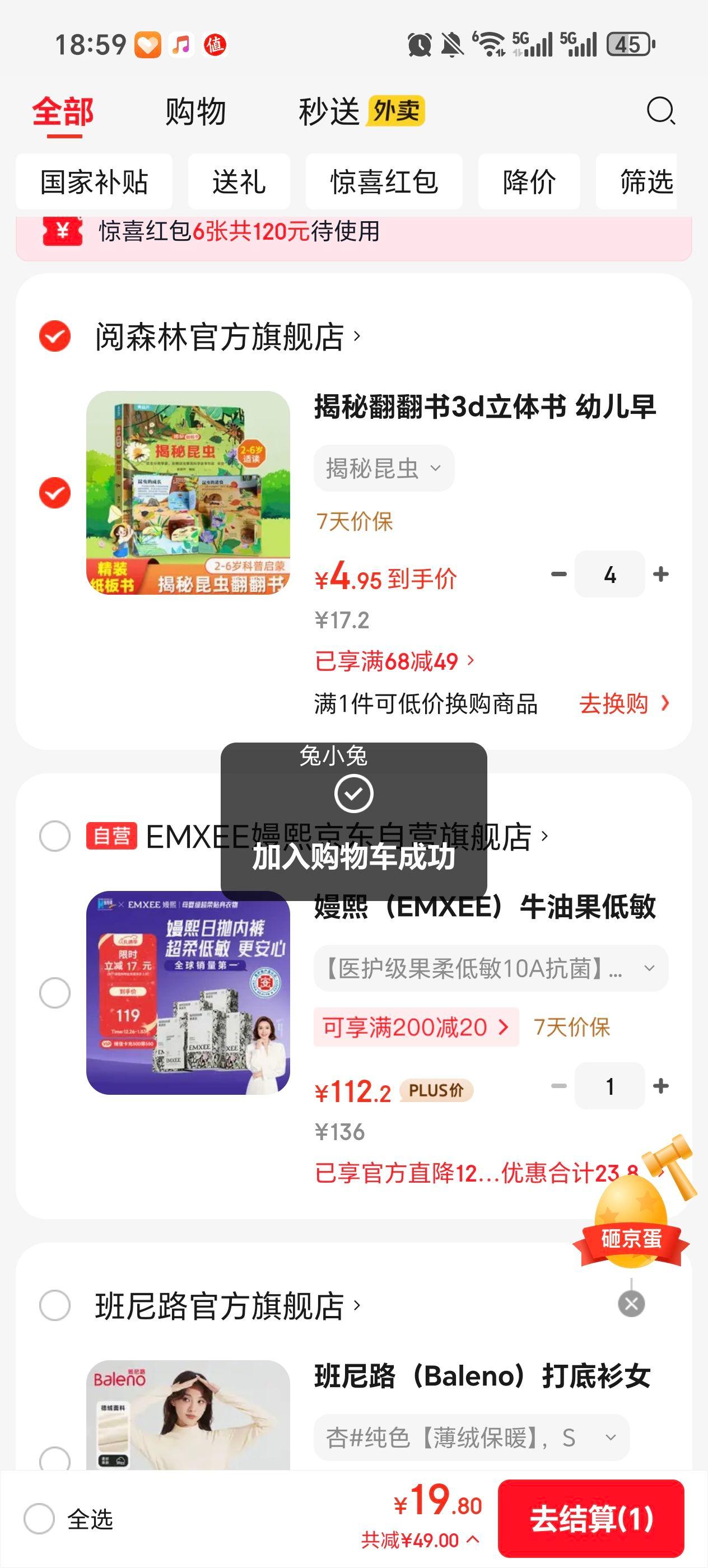Screen dimensions: 708x1568
Task: Tap the 去换购 exchange link
Action: point(615,704)
